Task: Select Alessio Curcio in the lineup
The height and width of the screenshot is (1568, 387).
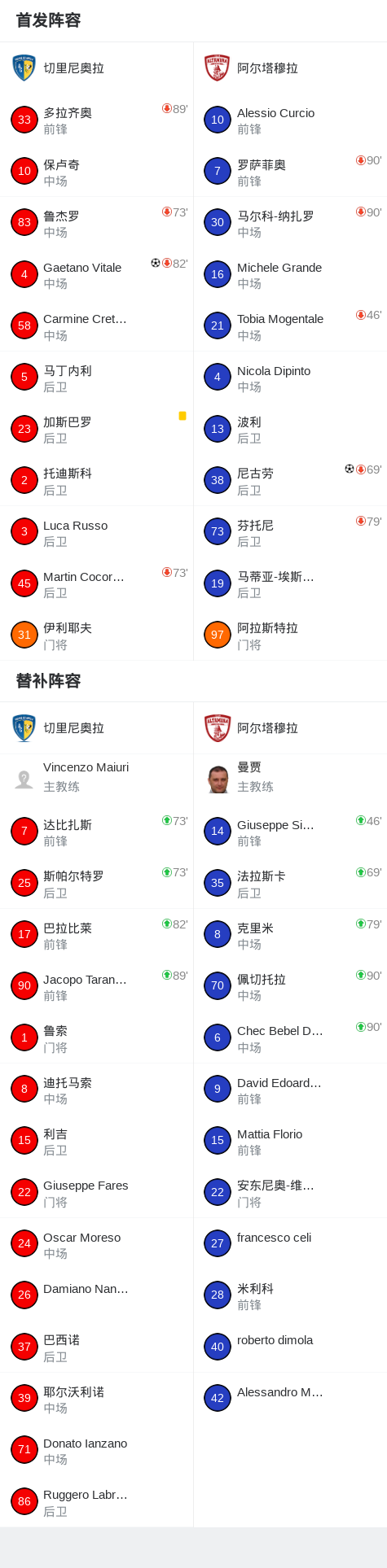Action: click(x=290, y=120)
